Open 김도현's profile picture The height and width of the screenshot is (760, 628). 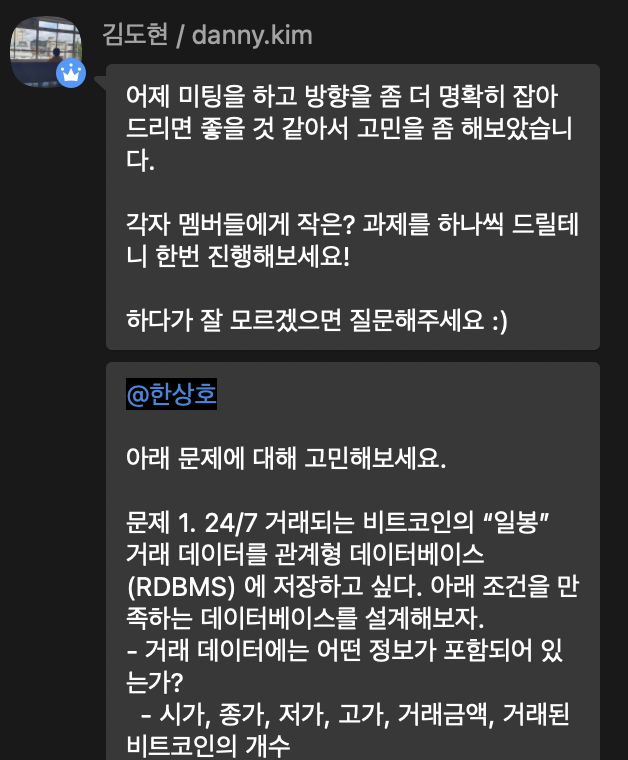point(45,51)
